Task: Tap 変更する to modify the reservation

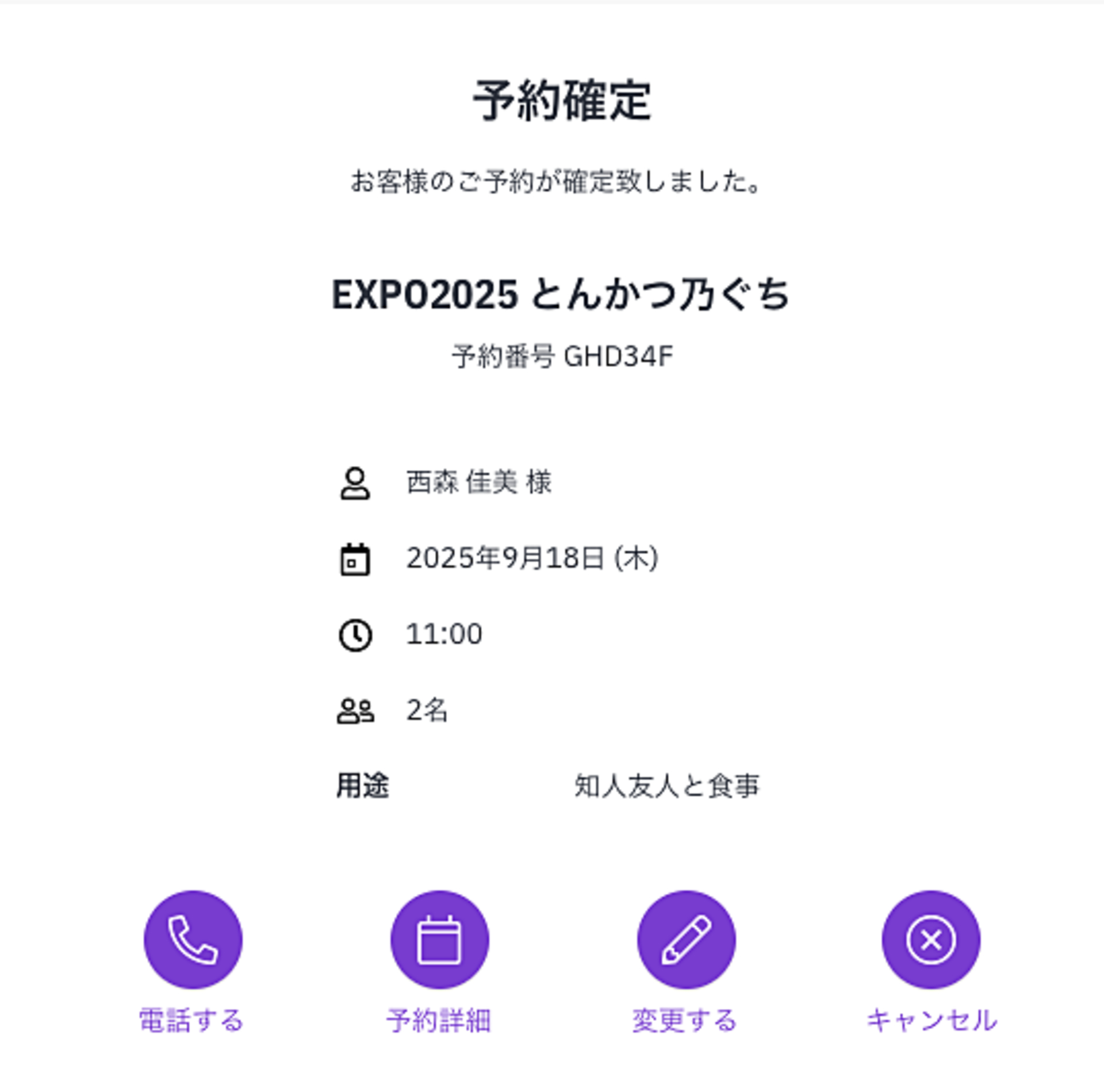Action: (685, 940)
